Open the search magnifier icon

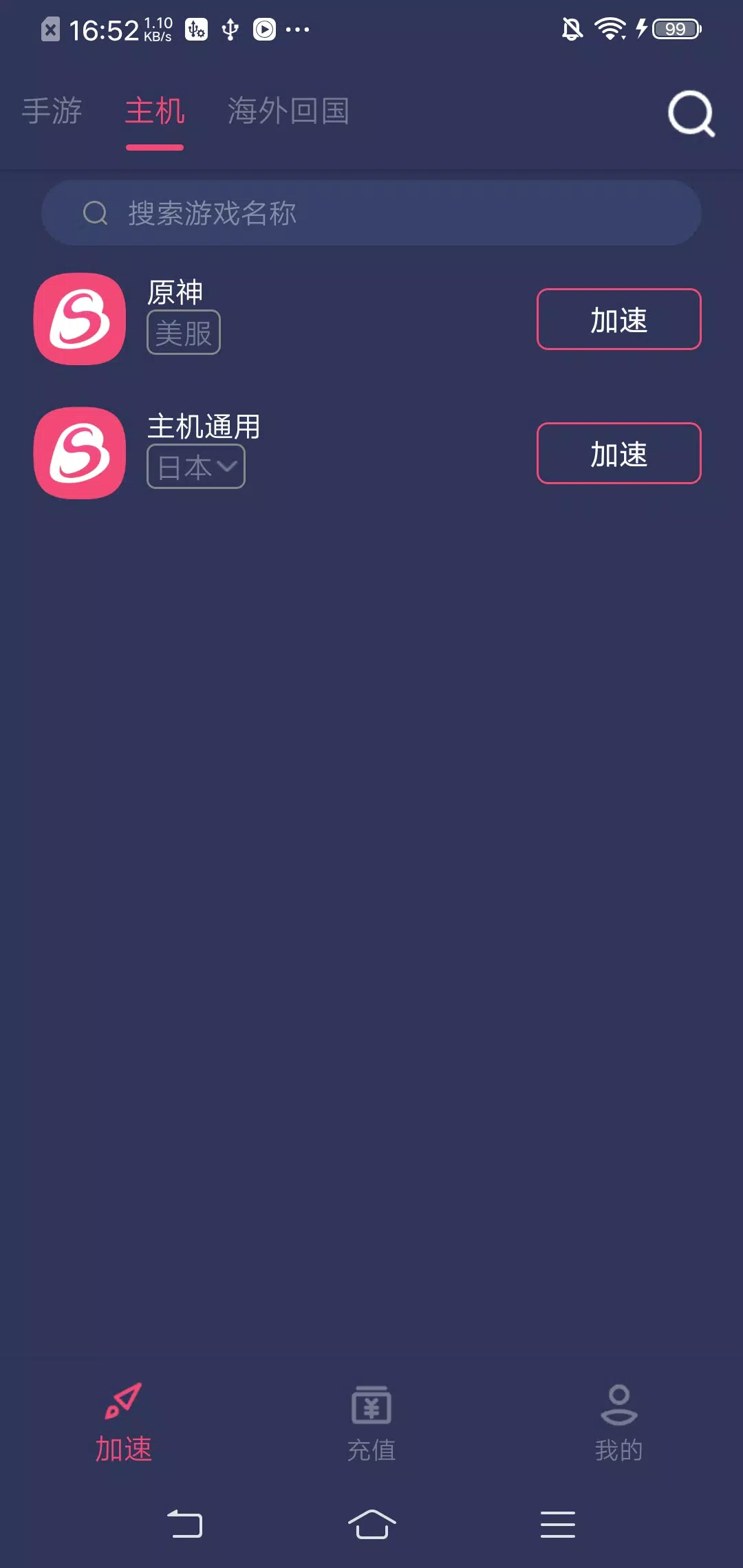[x=691, y=113]
